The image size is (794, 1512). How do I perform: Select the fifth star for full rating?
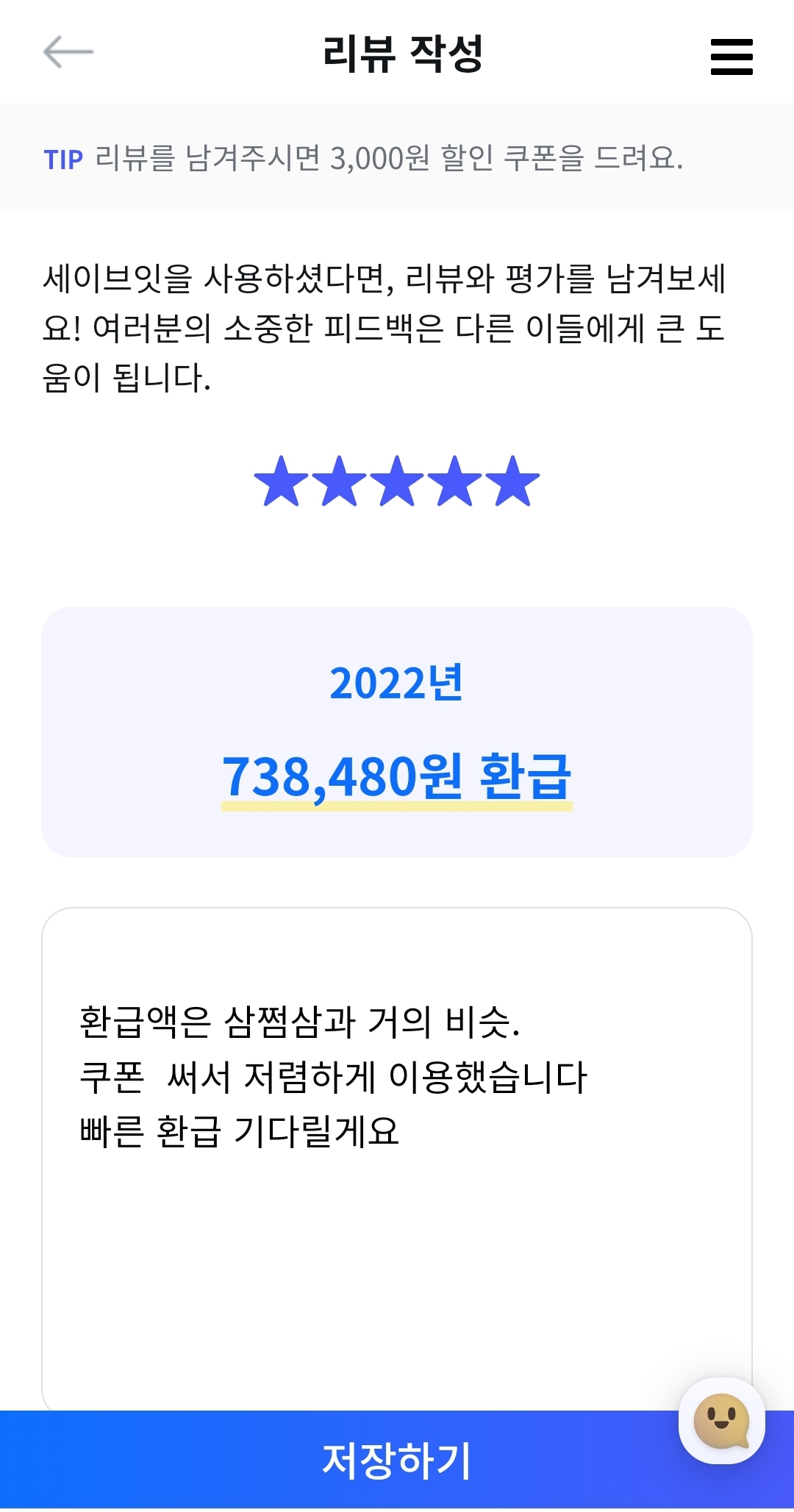click(x=513, y=482)
